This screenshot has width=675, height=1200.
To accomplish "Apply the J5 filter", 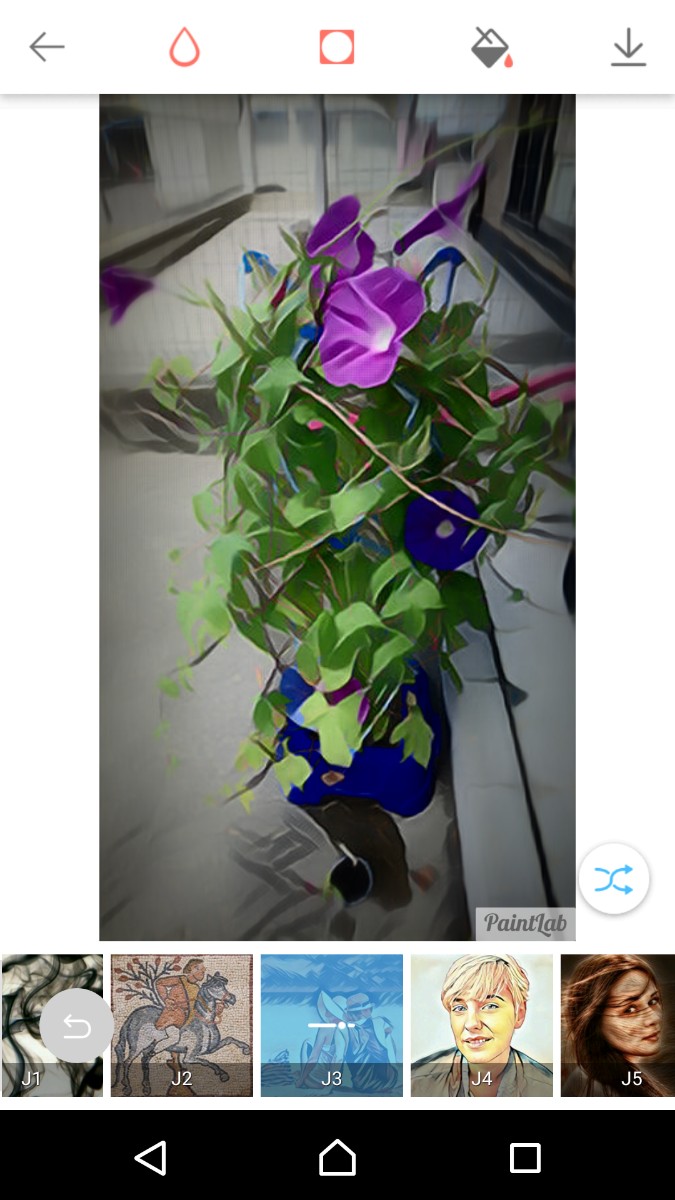I will click(x=618, y=1025).
